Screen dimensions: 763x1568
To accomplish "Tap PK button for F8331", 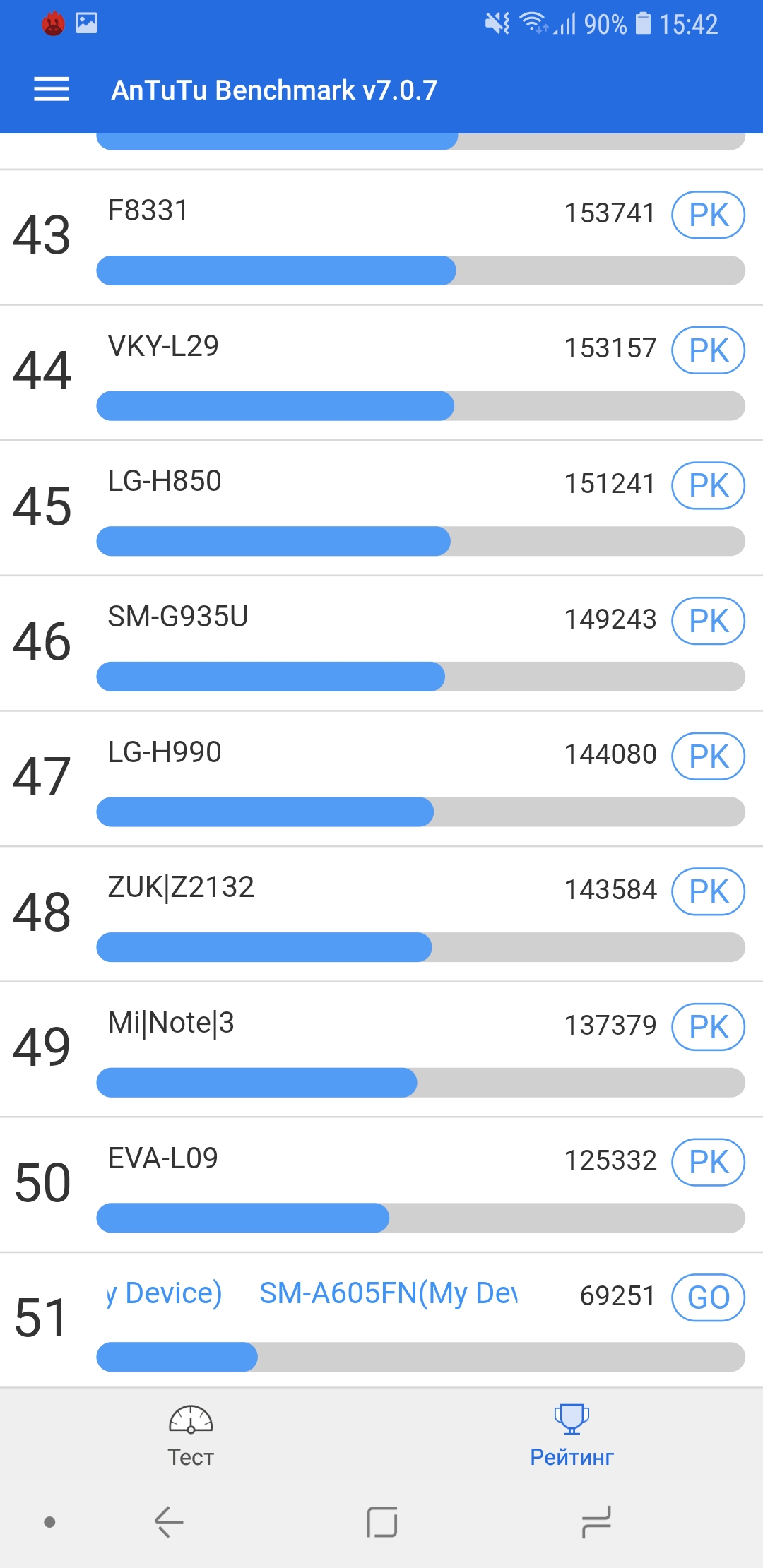I will coord(708,215).
